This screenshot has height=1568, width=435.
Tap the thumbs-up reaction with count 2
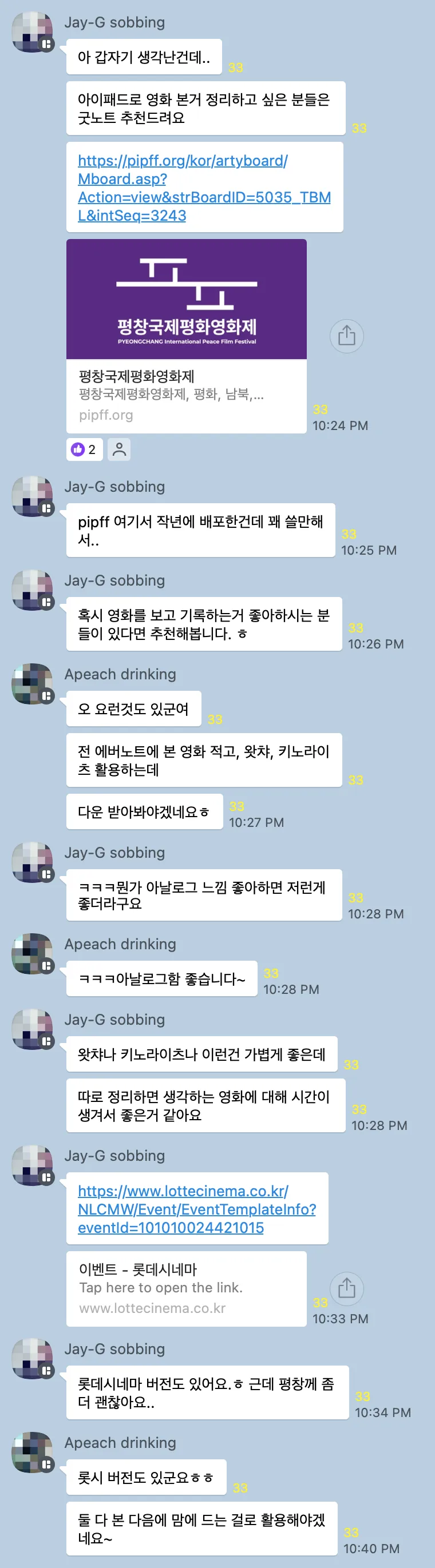click(x=84, y=449)
